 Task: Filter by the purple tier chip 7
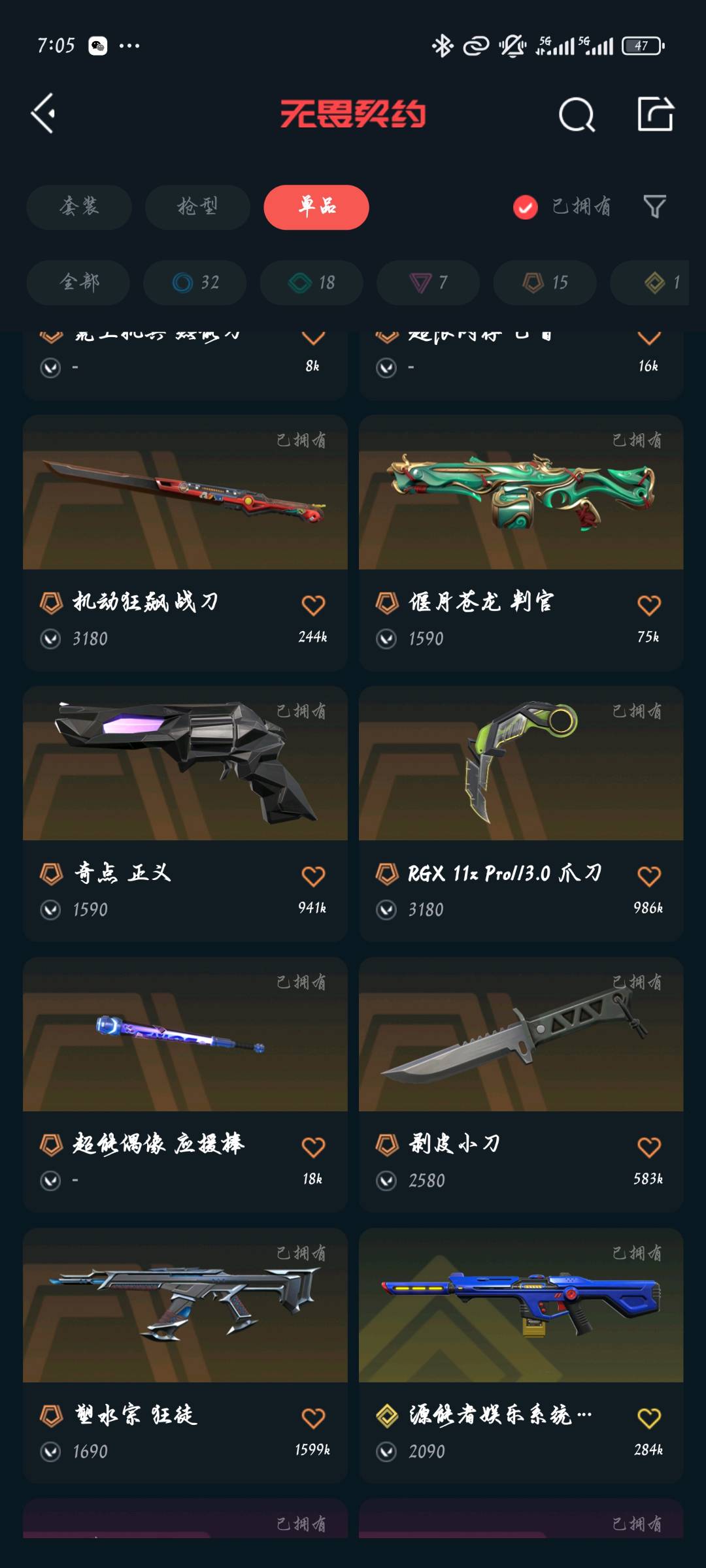click(x=428, y=282)
